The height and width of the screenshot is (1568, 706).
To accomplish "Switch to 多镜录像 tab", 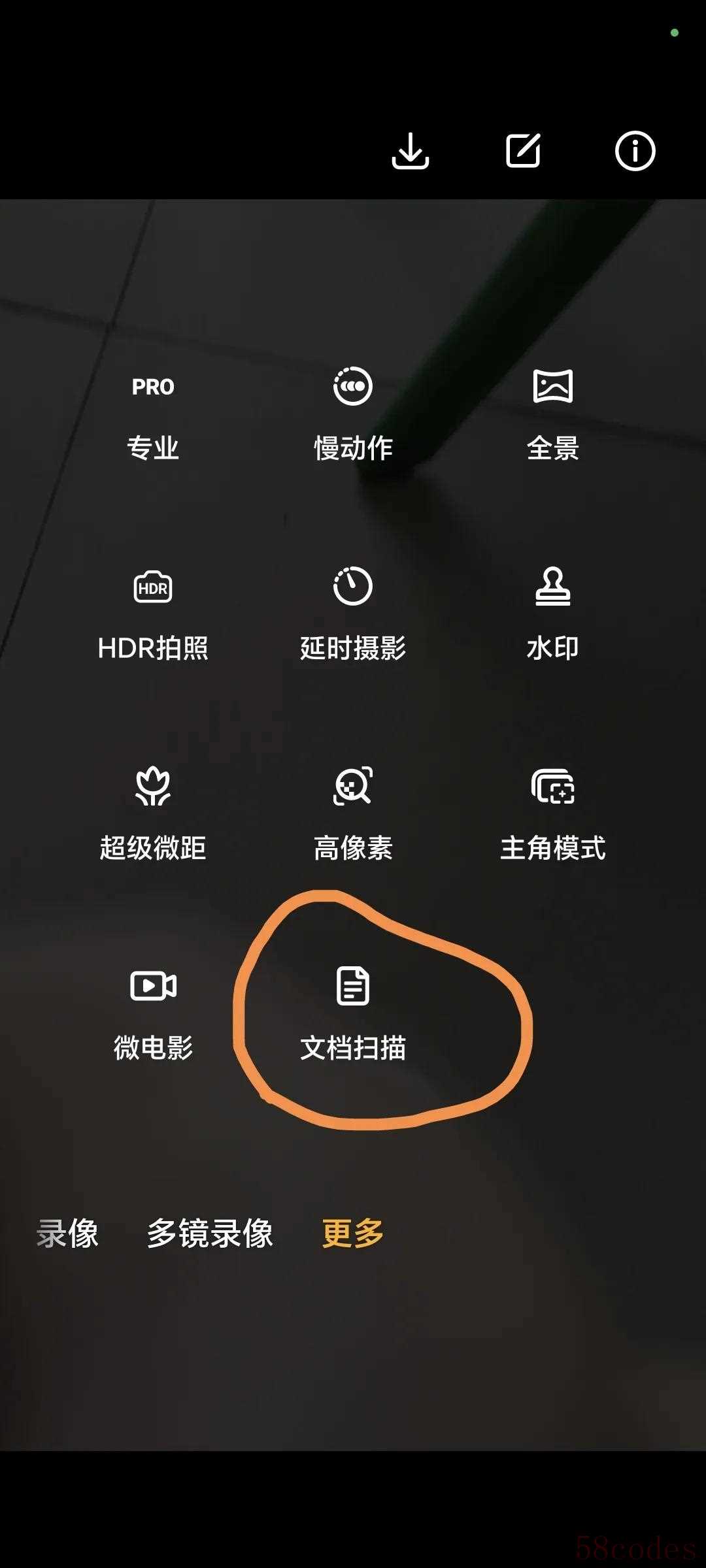I will click(x=210, y=1233).
